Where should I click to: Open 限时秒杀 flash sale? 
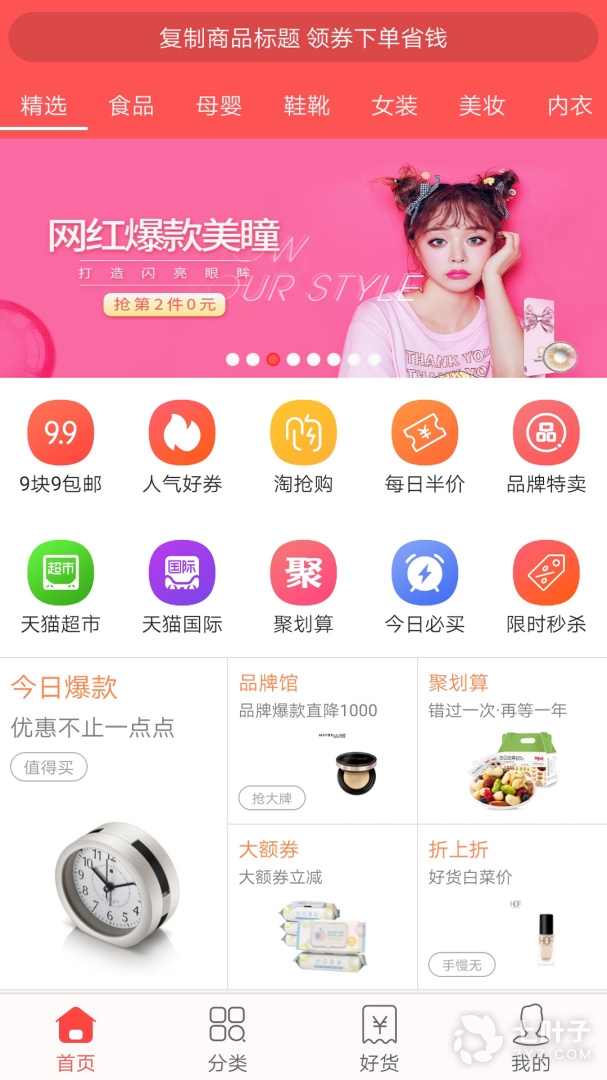point(546,587)
